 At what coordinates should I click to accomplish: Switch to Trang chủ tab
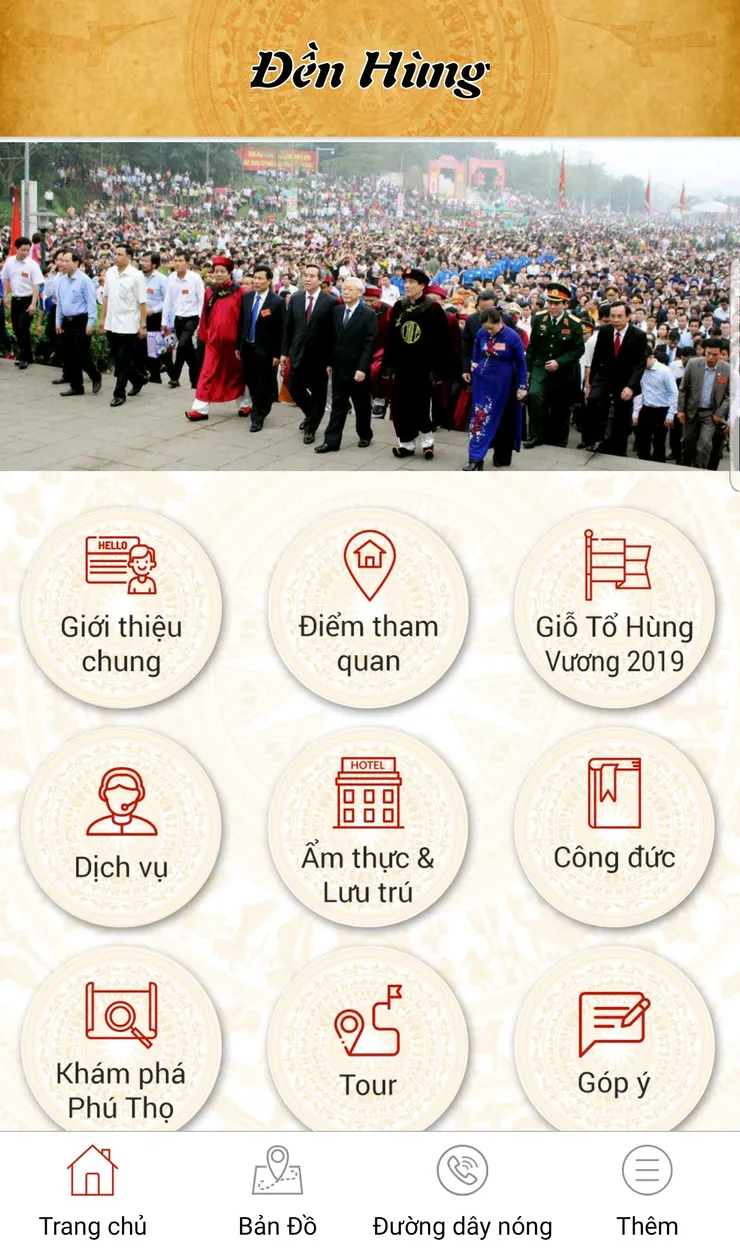click(x=92, y=1192)
